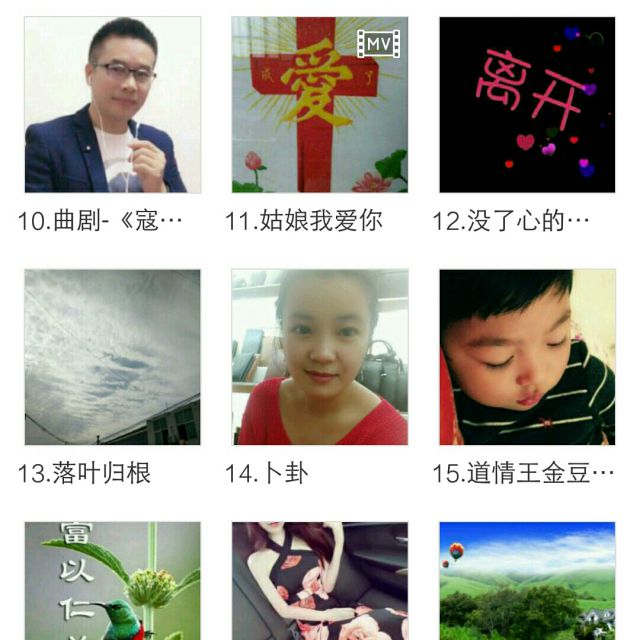Open song 13 落叶归根
Image resolution: width=640 pixels, height=640 pixels.
[112, 357]
